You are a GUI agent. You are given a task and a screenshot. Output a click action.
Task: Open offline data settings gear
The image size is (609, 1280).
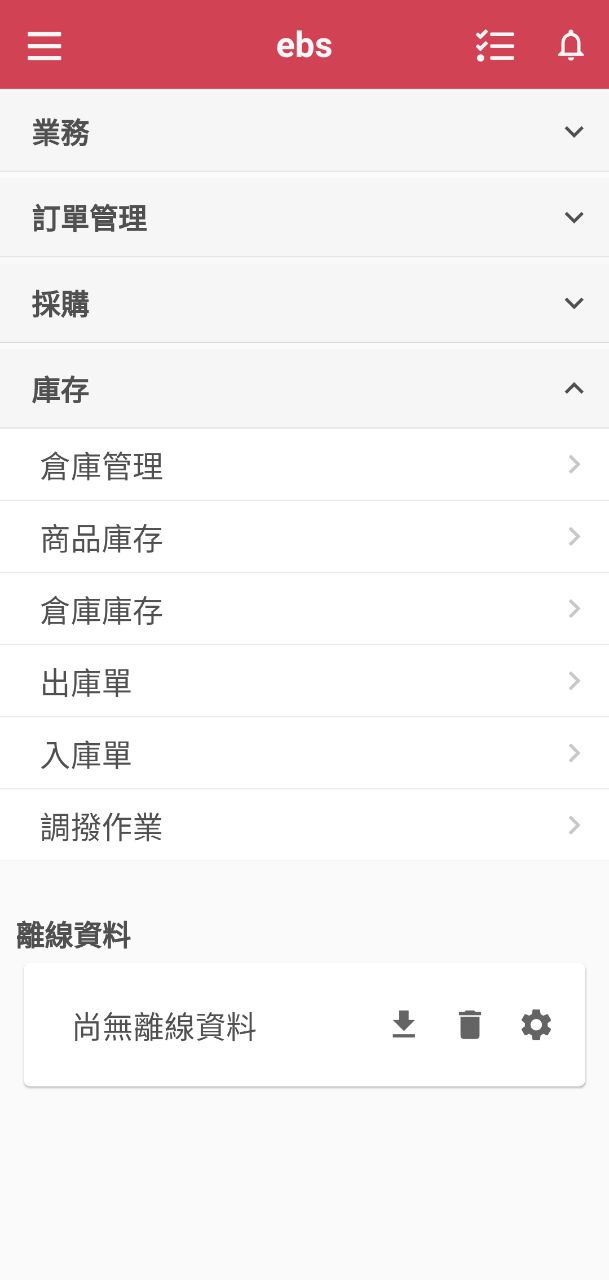pos(536,1025)
